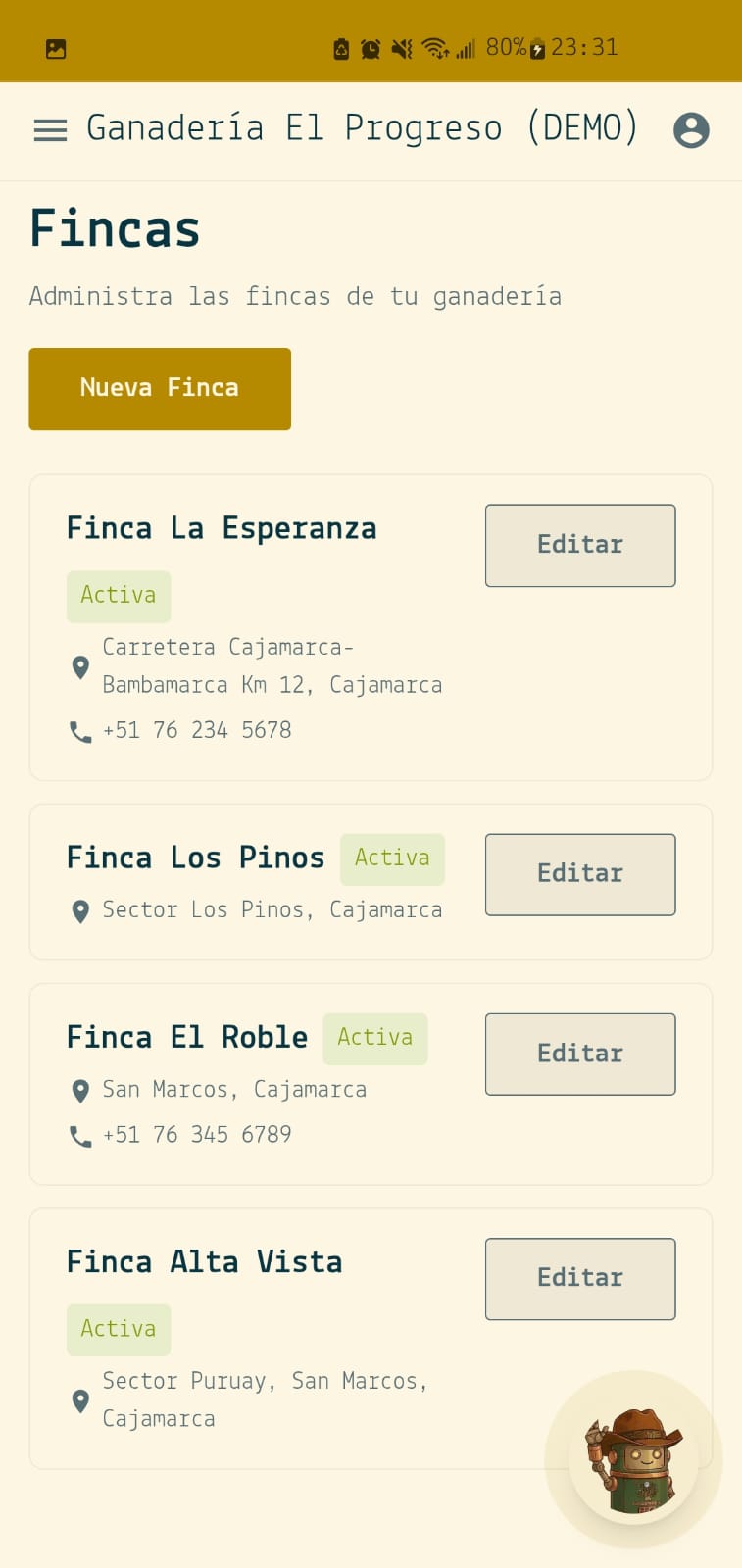The image size is (742, 1568).
Task: Select the Fincas page heading
Action: [114, 227]
